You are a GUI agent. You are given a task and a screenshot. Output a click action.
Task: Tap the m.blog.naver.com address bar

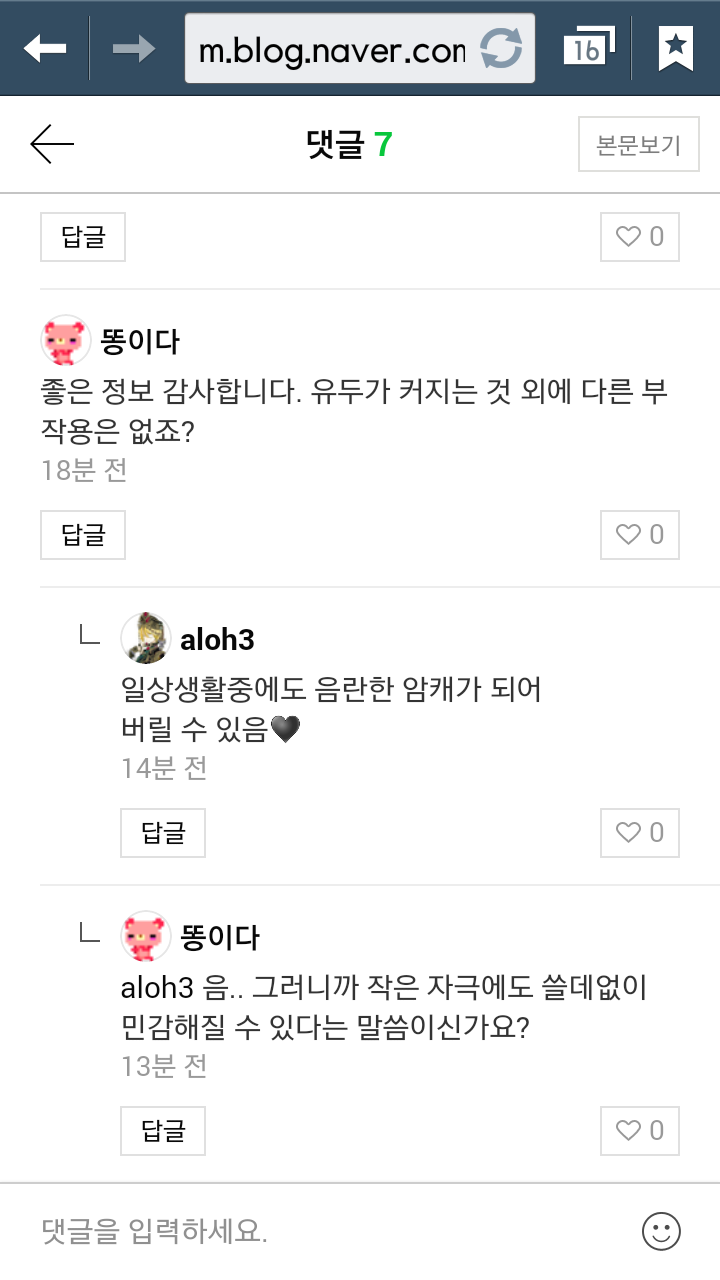tap(332, 48)
